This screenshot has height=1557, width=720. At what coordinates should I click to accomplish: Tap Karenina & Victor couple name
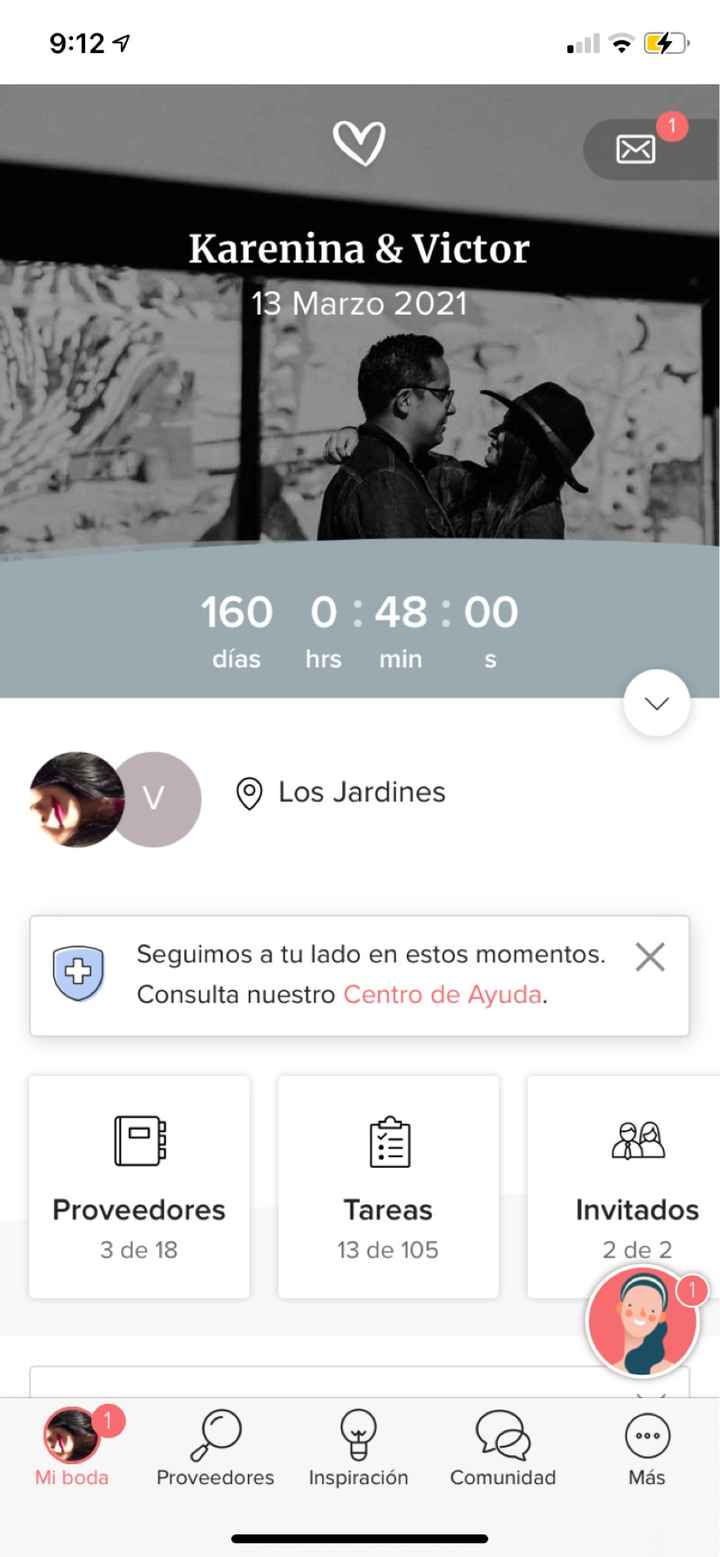click(360, 247)
